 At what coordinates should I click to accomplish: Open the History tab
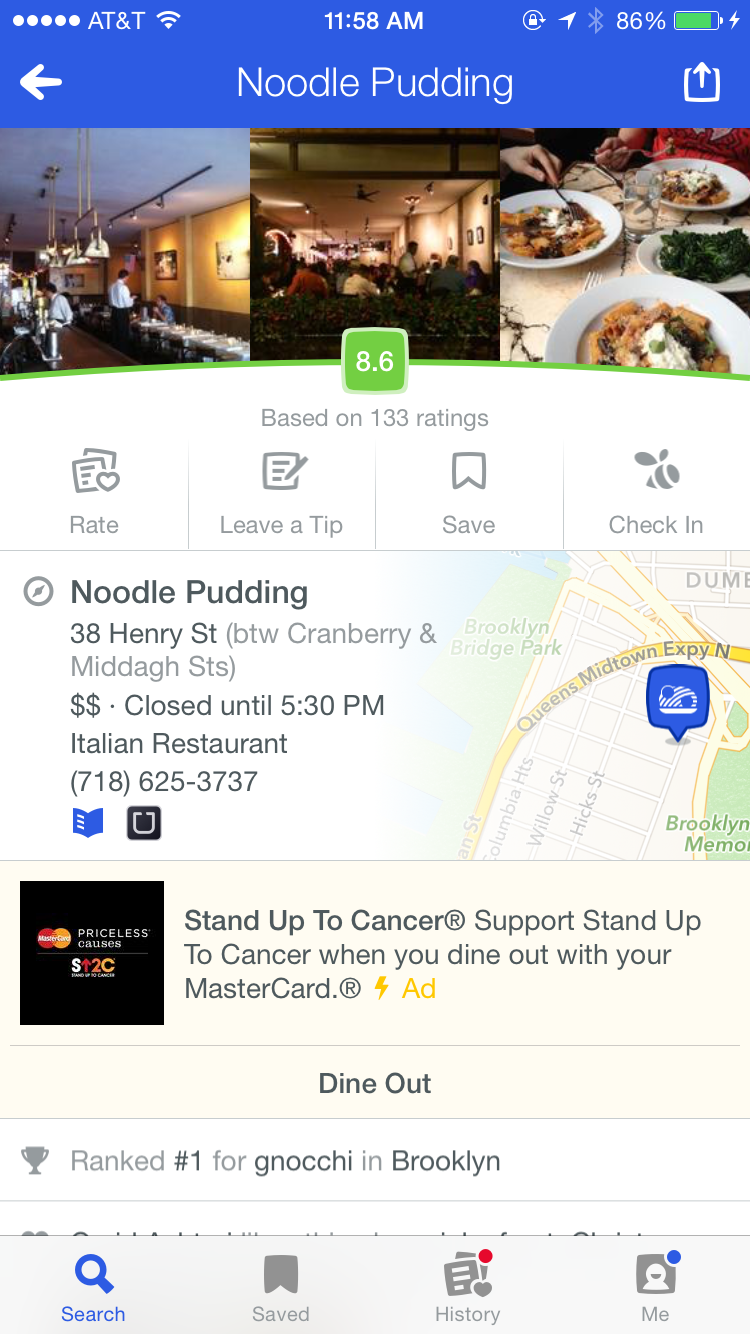467,1288
